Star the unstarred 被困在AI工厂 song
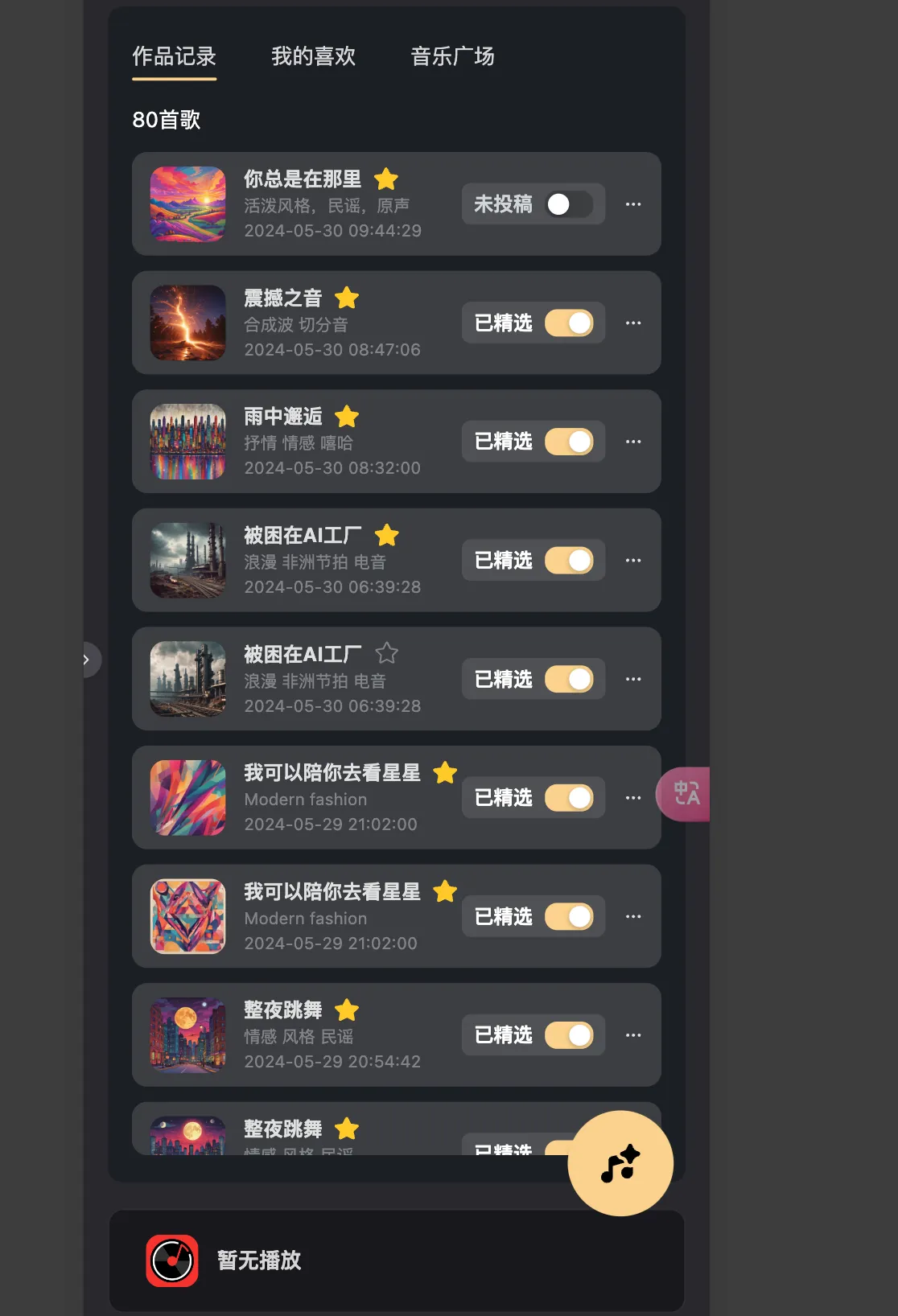Screen dimensions: 898x1316 pos(387,653)
